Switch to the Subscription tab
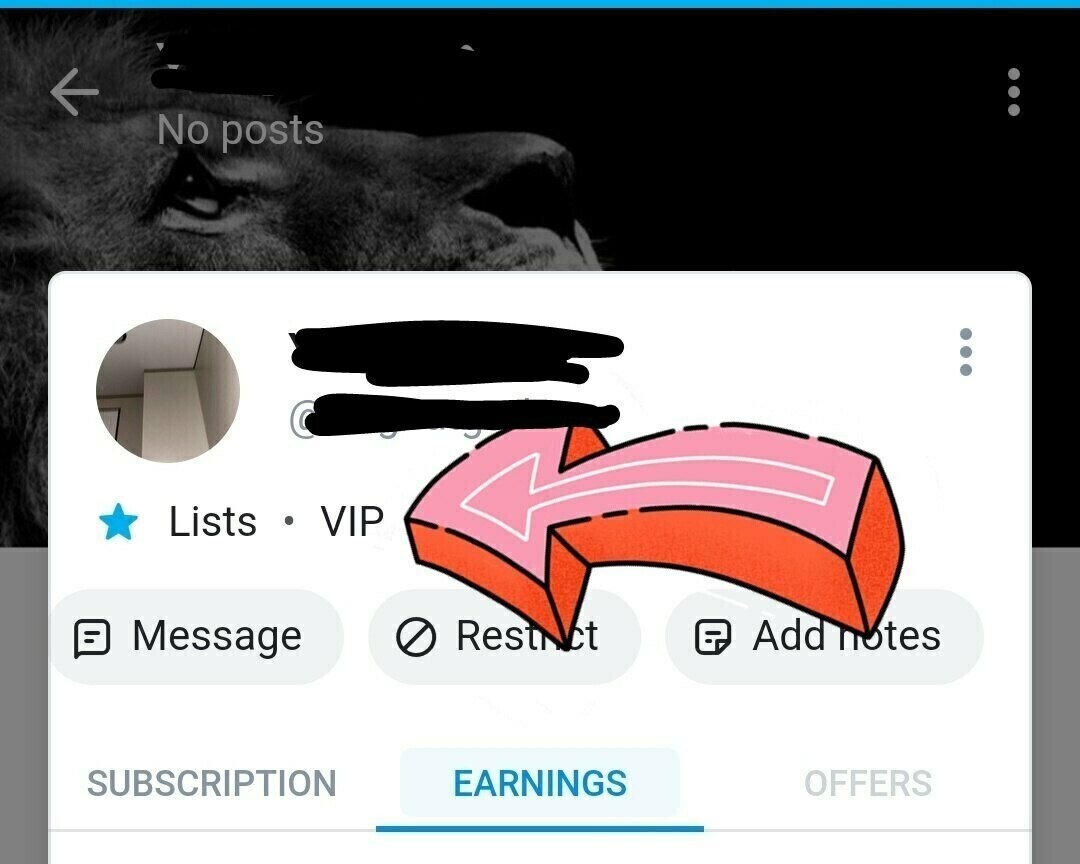 (x=211, y=783)
